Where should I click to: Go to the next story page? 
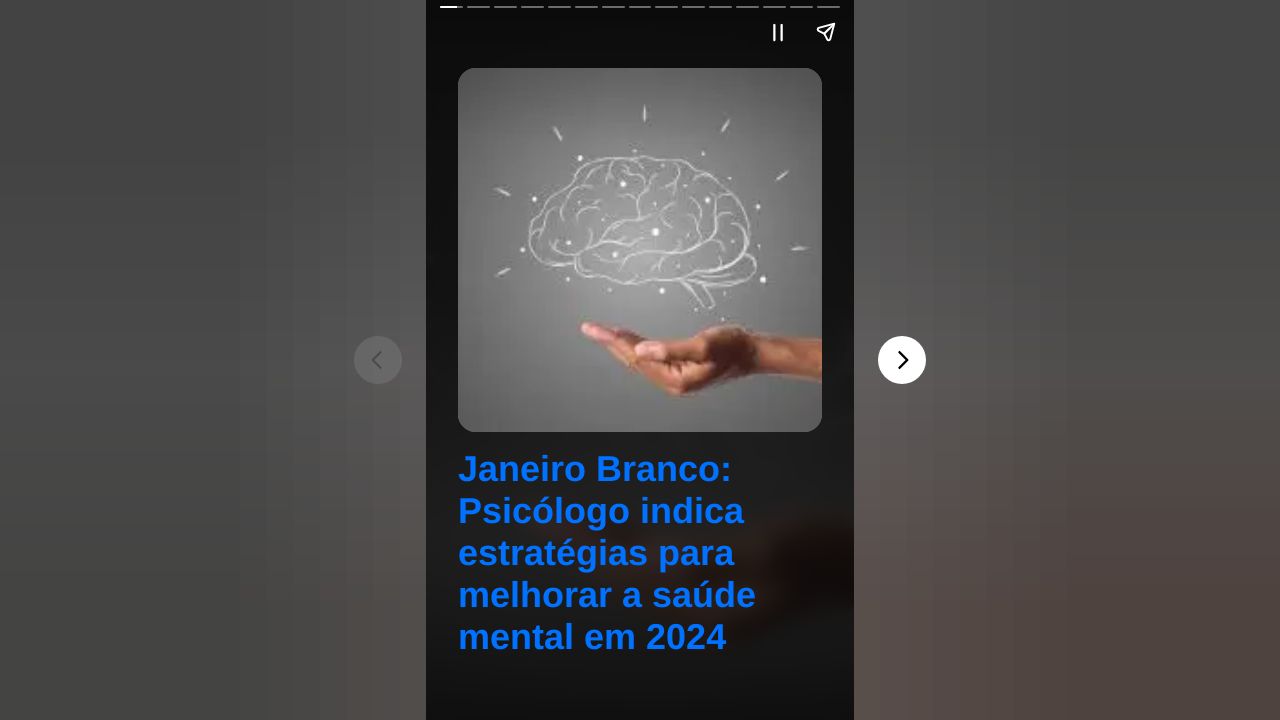click(x=901, y=360)
